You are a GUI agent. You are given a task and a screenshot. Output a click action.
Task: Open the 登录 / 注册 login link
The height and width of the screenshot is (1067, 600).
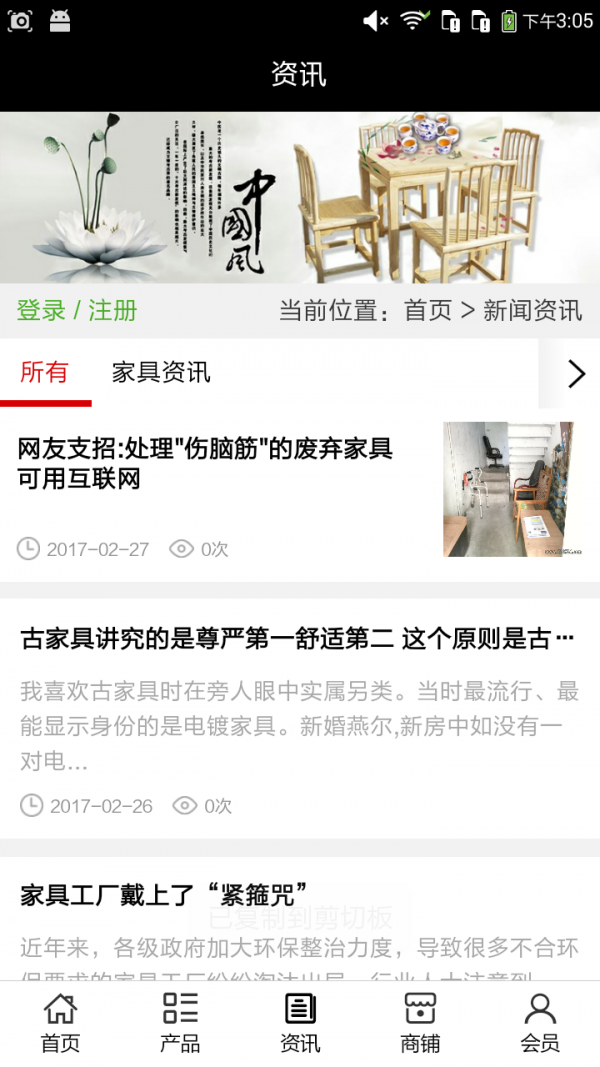pos(77,310)
